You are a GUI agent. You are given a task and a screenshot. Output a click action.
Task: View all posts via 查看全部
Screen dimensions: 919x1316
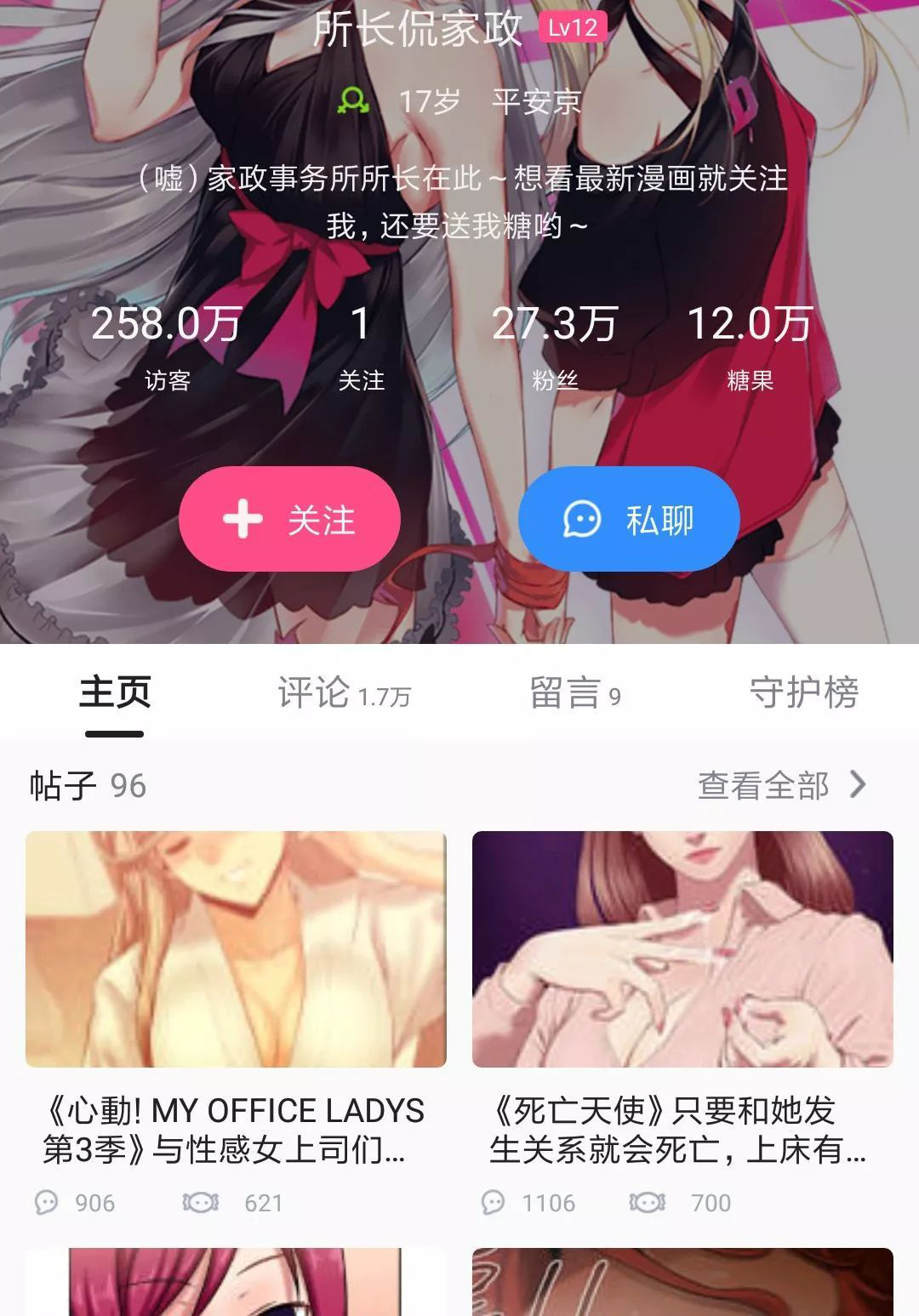[781, 785]
